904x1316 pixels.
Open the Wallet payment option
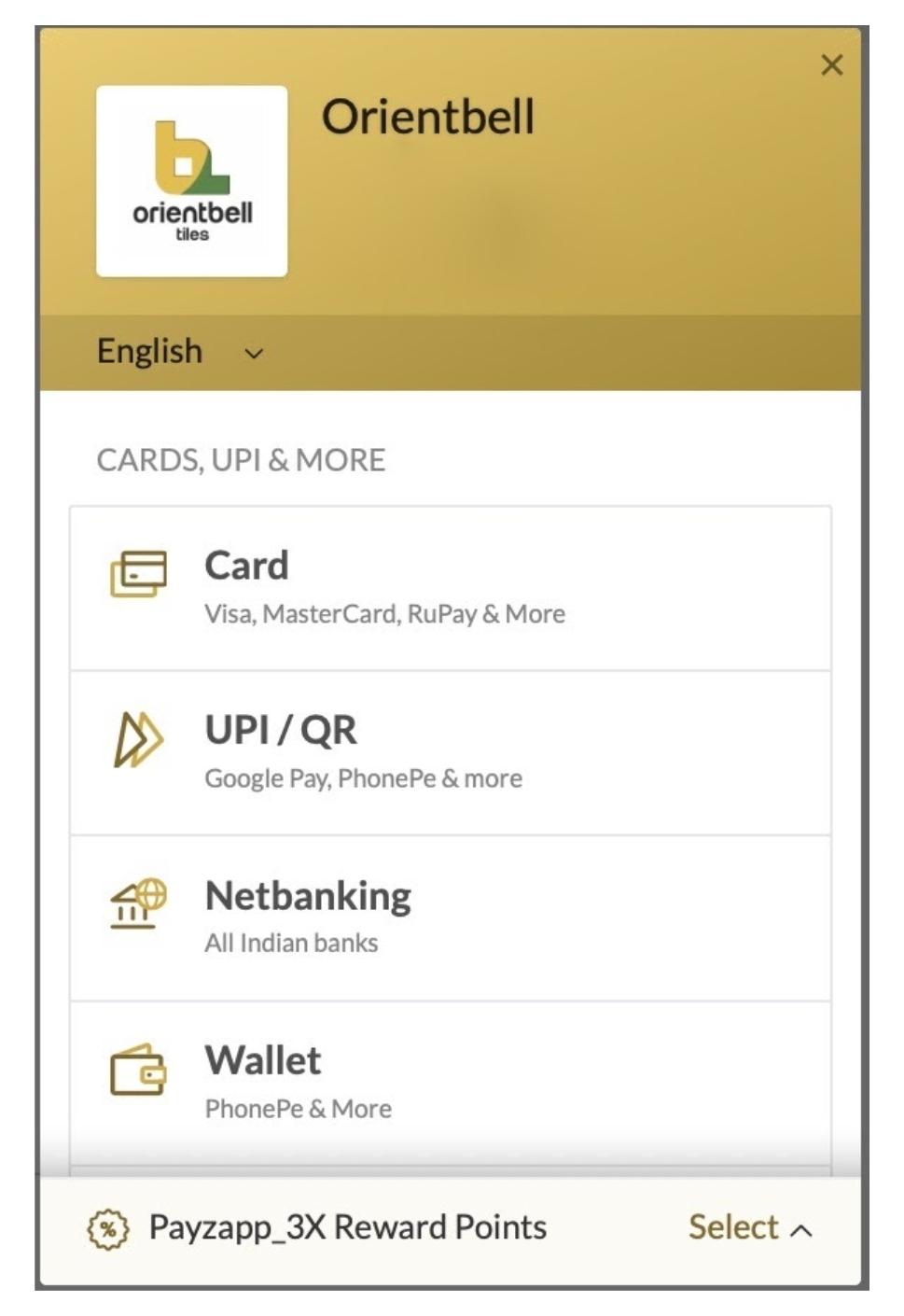tap(450, 1083)
